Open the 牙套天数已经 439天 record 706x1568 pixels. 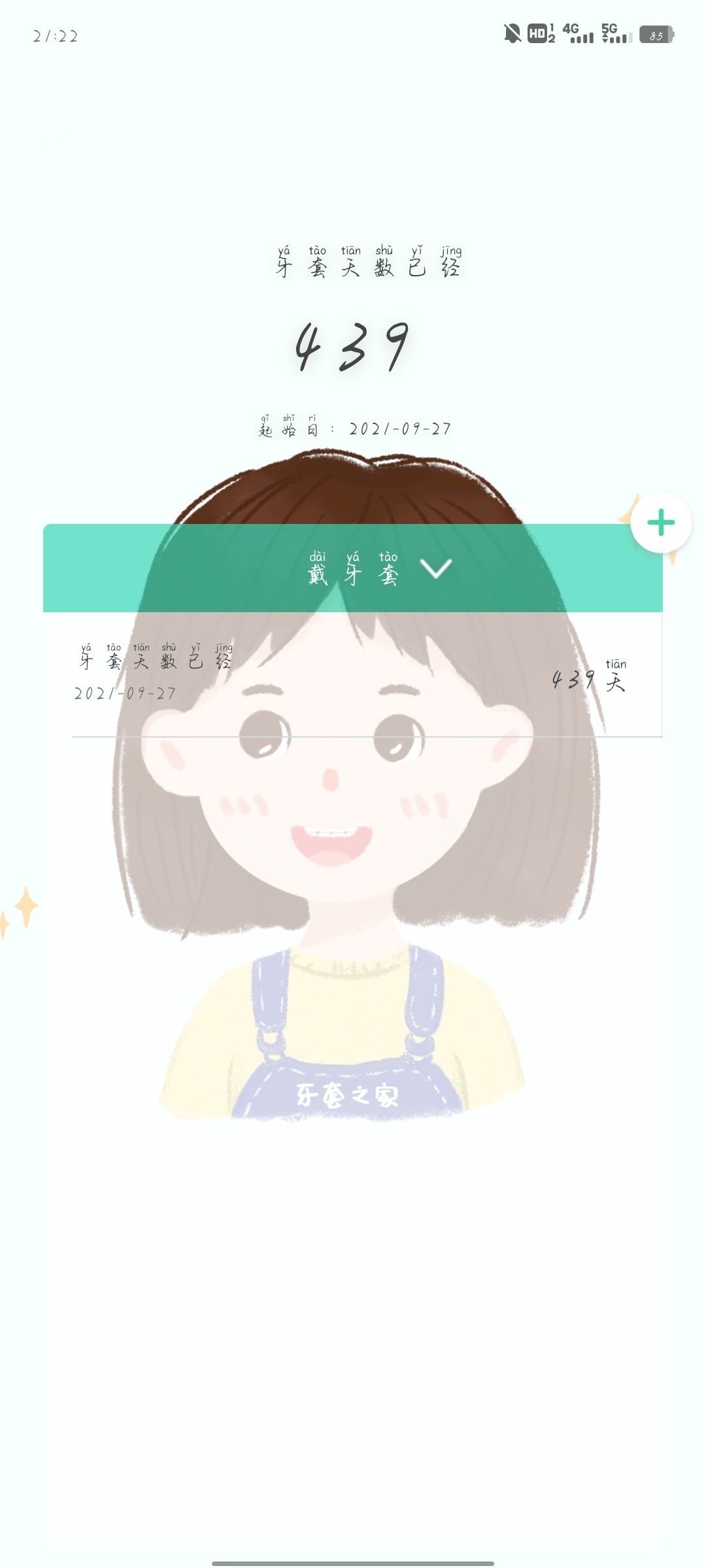[353, 674]
